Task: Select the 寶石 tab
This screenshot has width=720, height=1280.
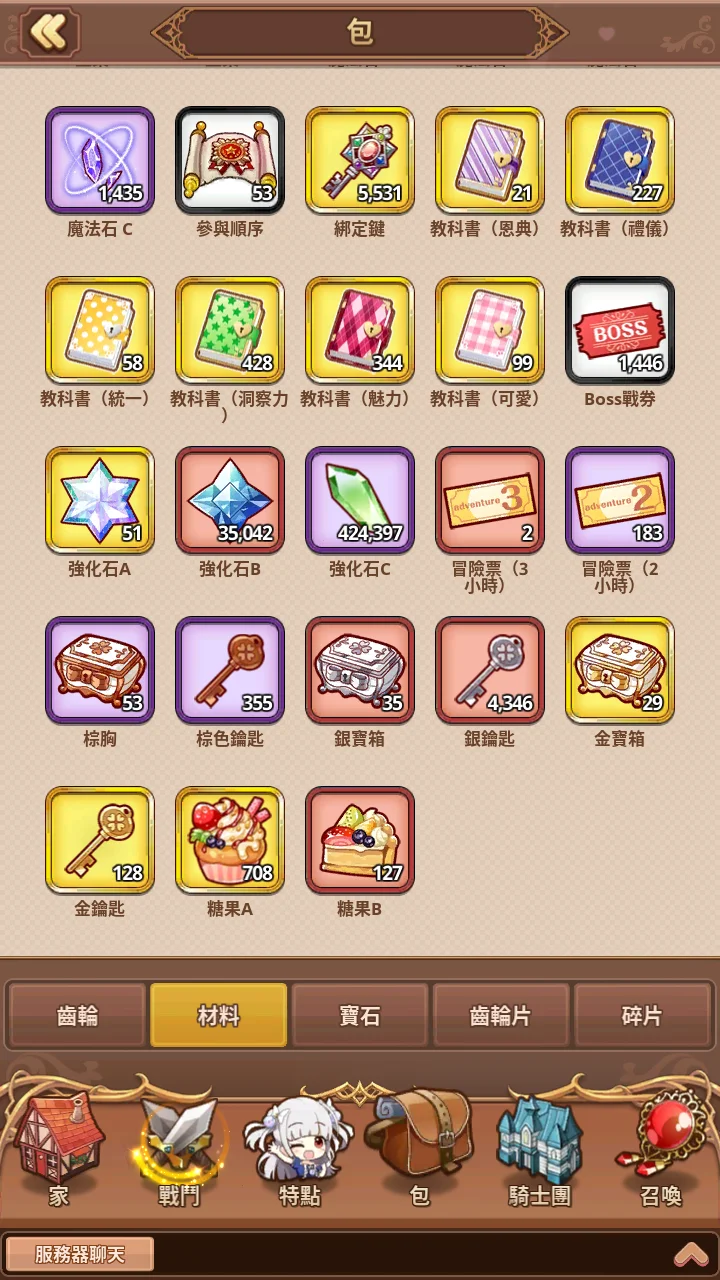Action: point(360,1016)
